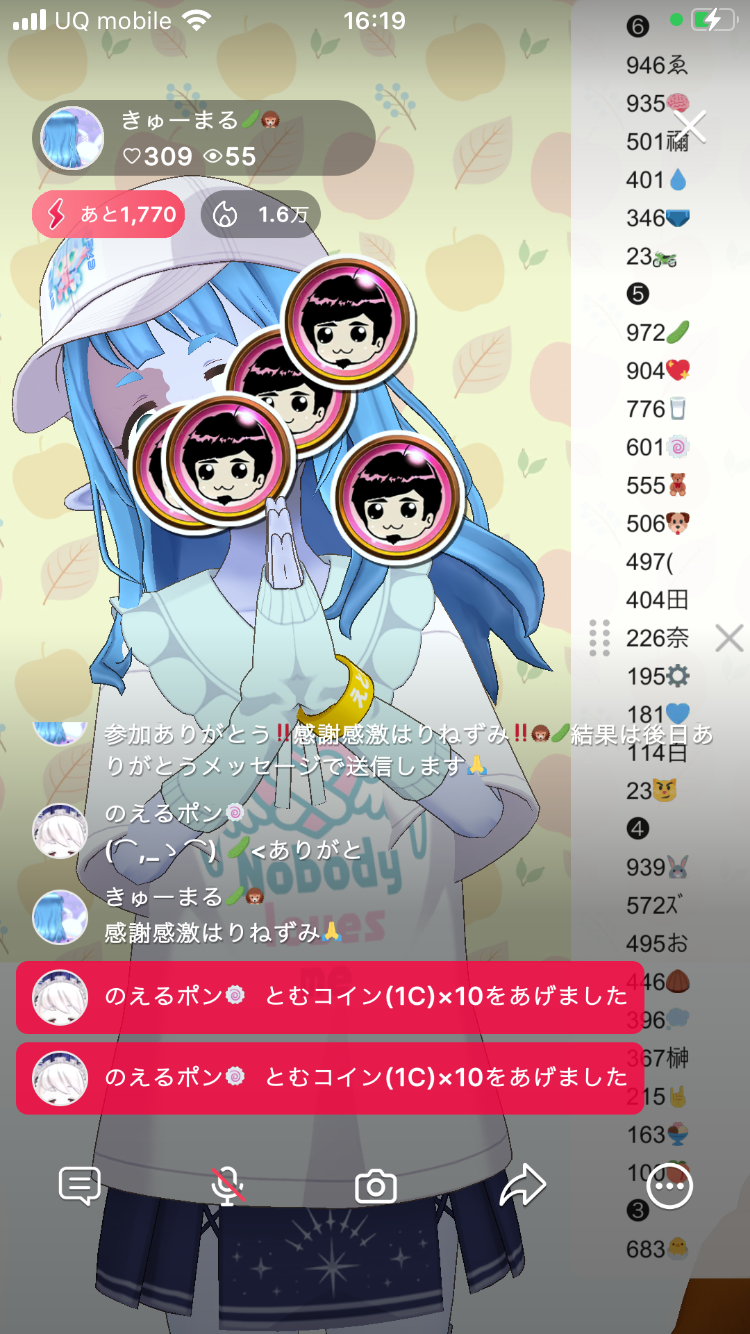Image resolution: width=750 pixels, height=1334 pixels.
Task: Tap the あと1,770 energy badge
Action: (109, 214)
